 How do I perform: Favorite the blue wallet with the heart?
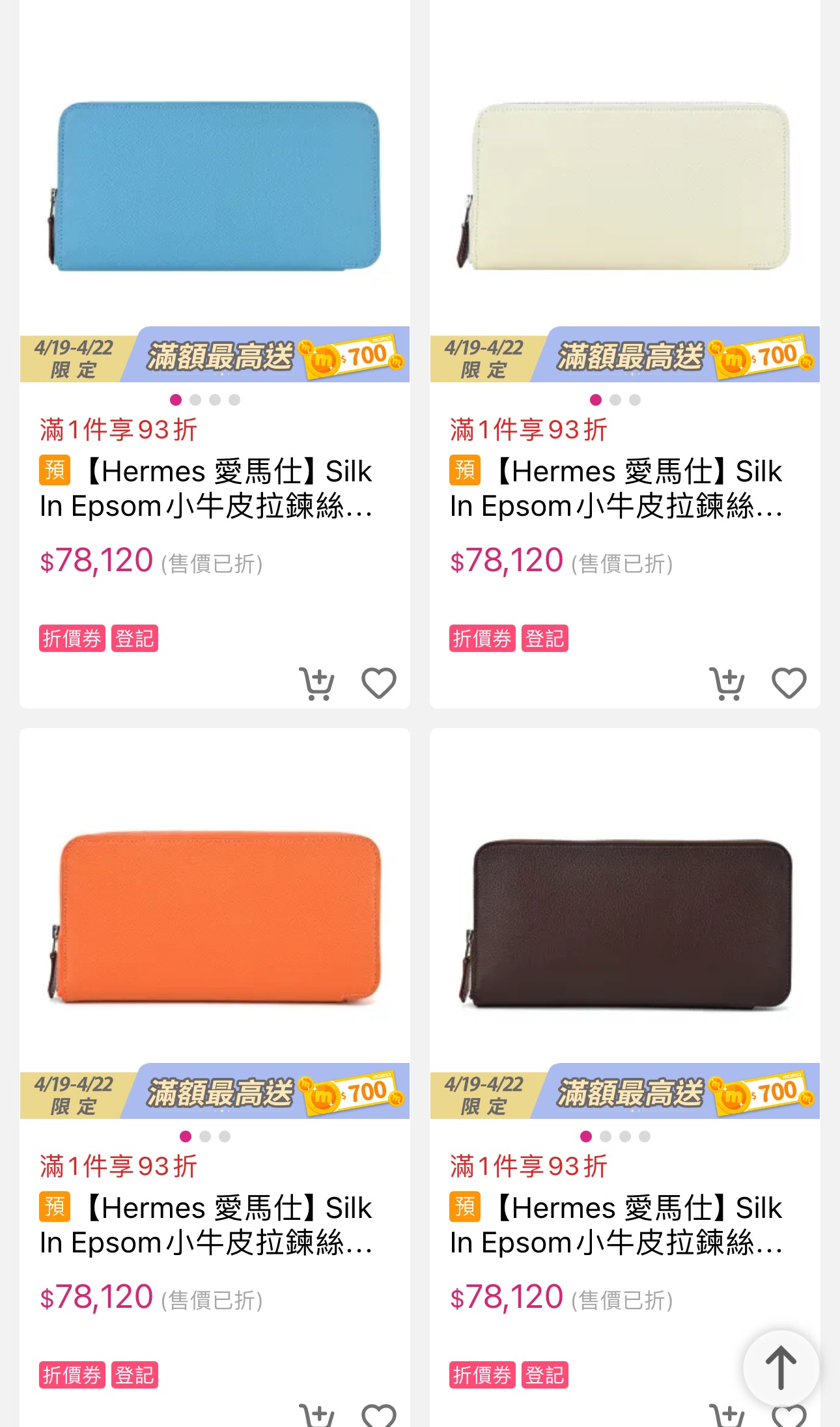pyautogui.click(x=379, y=684)
